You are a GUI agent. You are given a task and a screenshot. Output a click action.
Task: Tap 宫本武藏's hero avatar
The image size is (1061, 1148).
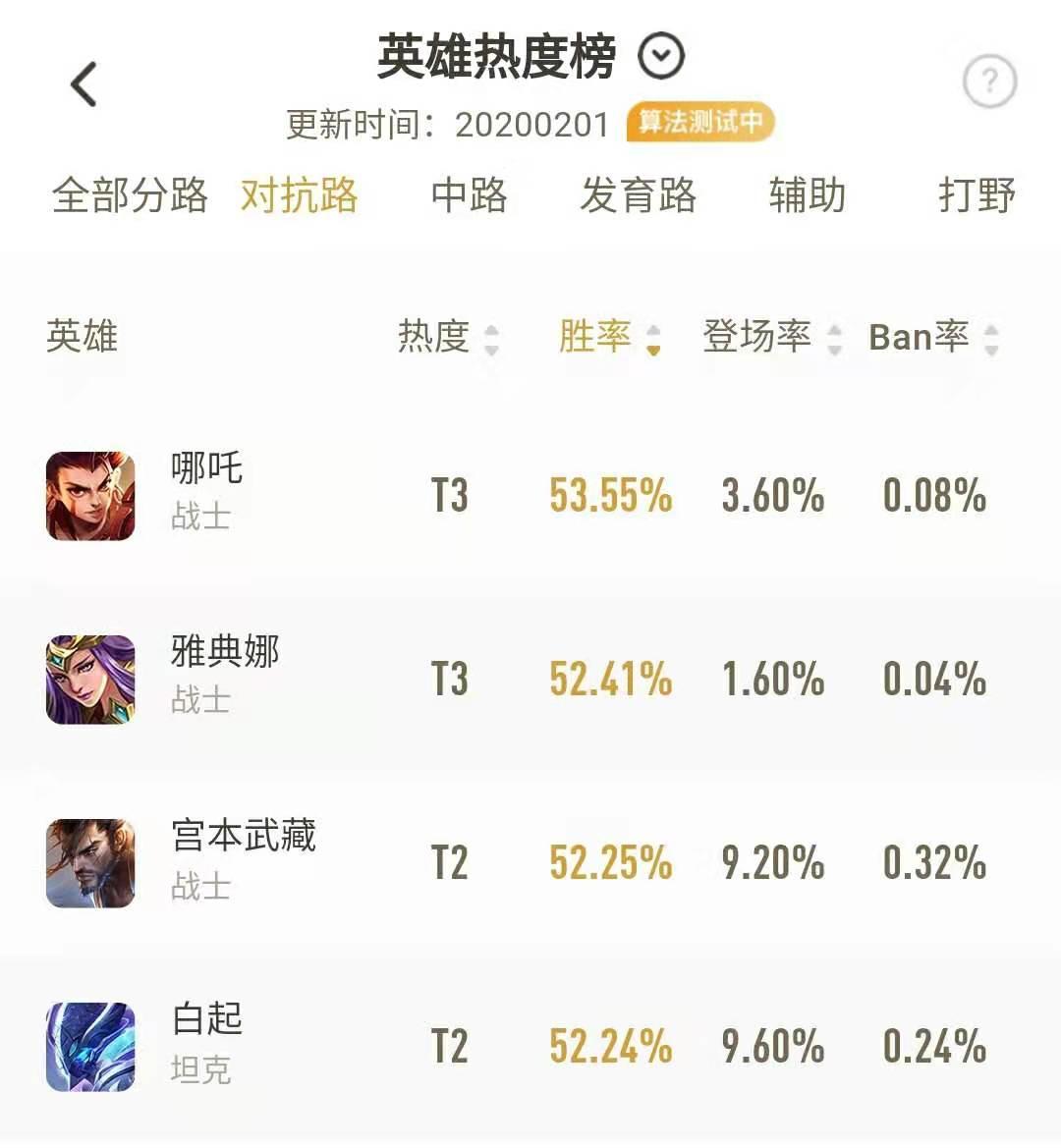pos(89,862)
